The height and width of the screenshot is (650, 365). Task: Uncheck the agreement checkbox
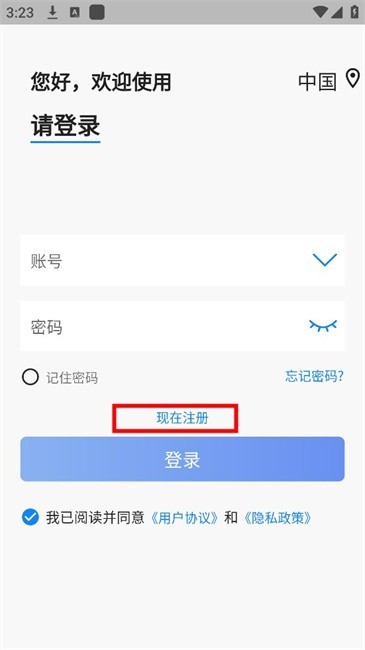[x=30, y=517]
